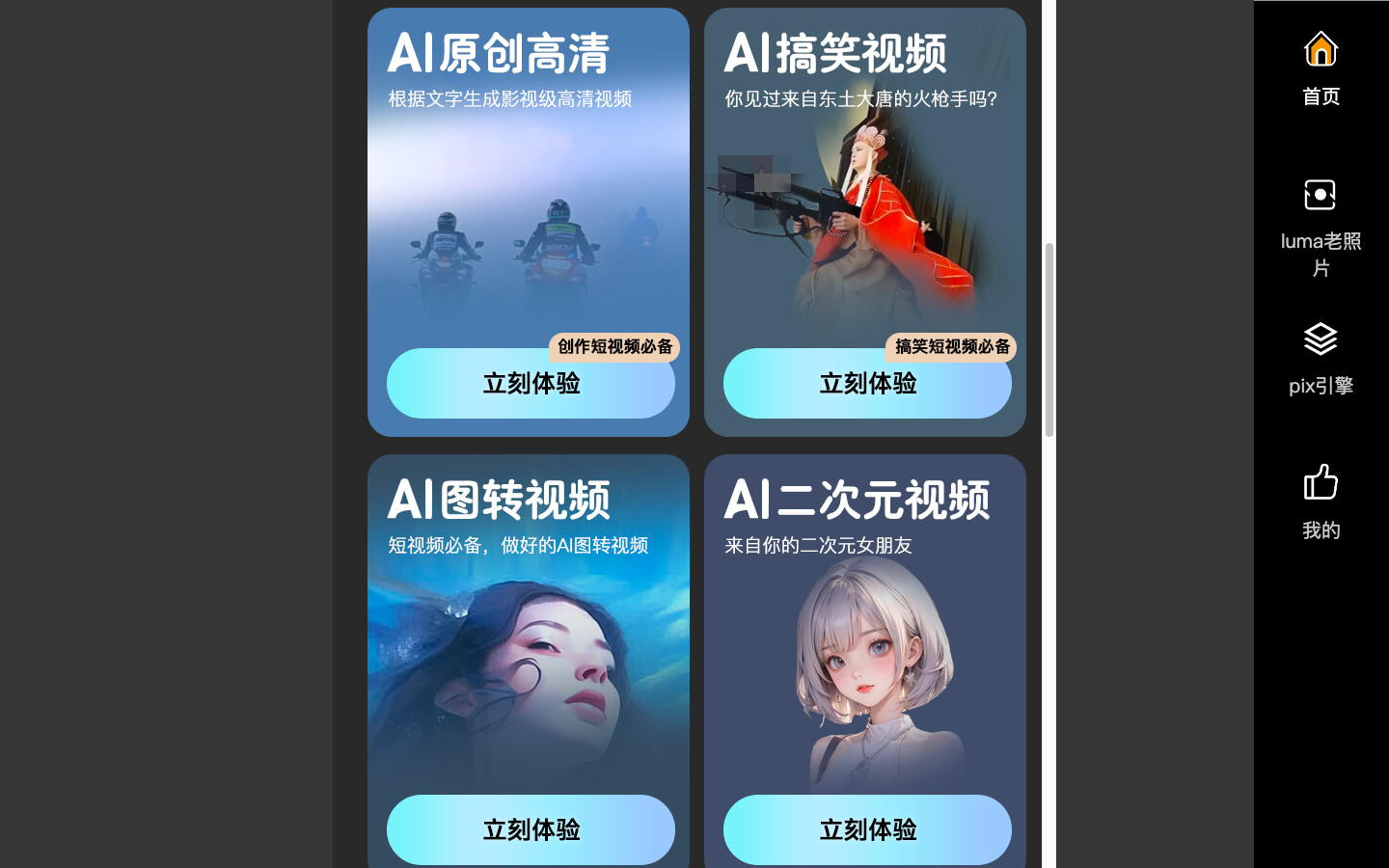Tap 立刻体验 under AI二次元视频
Viewport: 1389px width, 868px height.
click(x=867, y=829)
